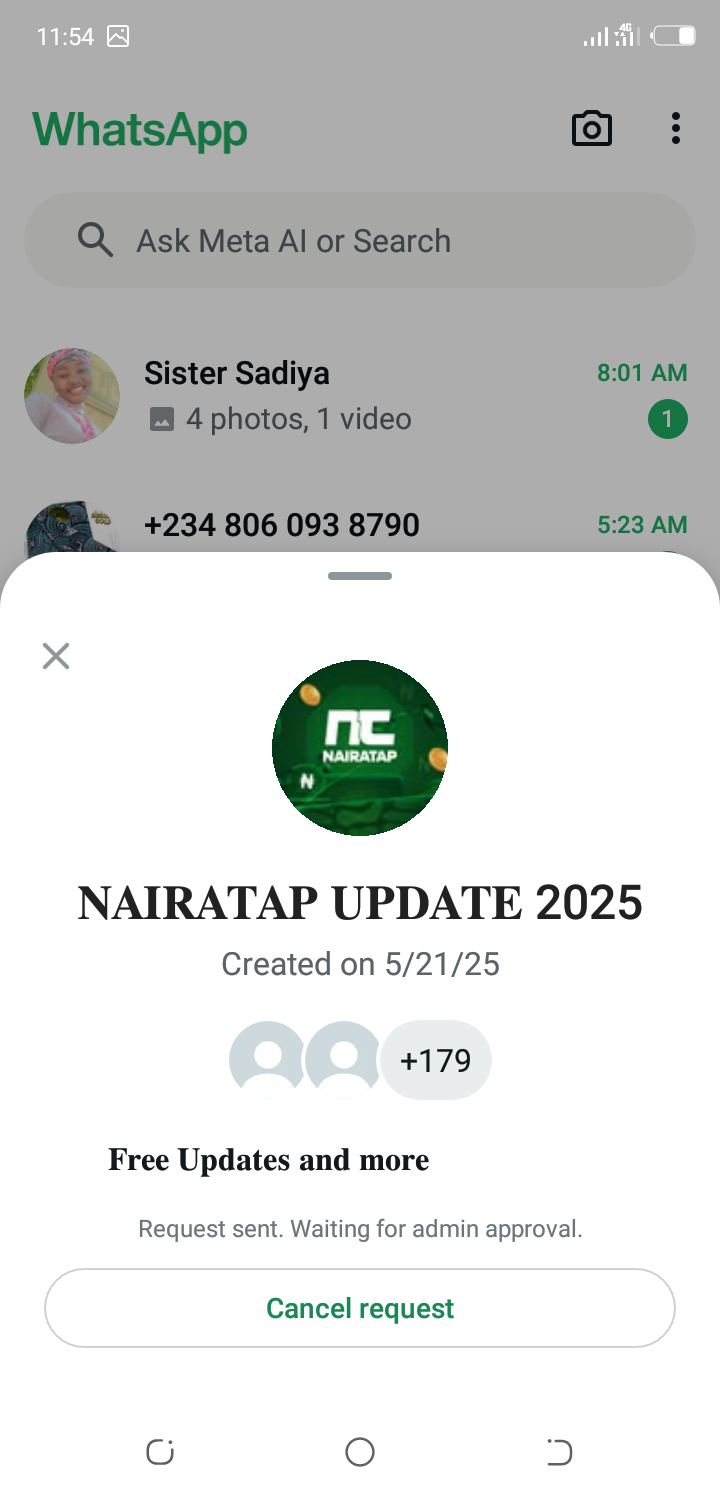
Task: Close the group invite sheet
Action: (x=56, y=656)
